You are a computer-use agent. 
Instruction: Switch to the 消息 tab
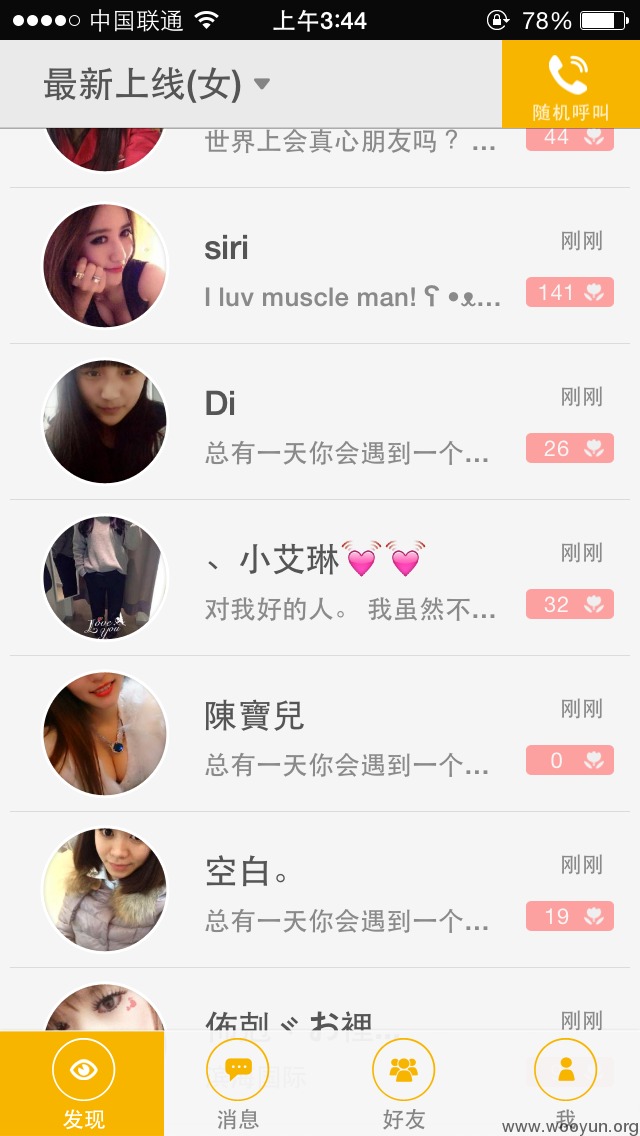pyautogui.click(x=238, y=1084)
